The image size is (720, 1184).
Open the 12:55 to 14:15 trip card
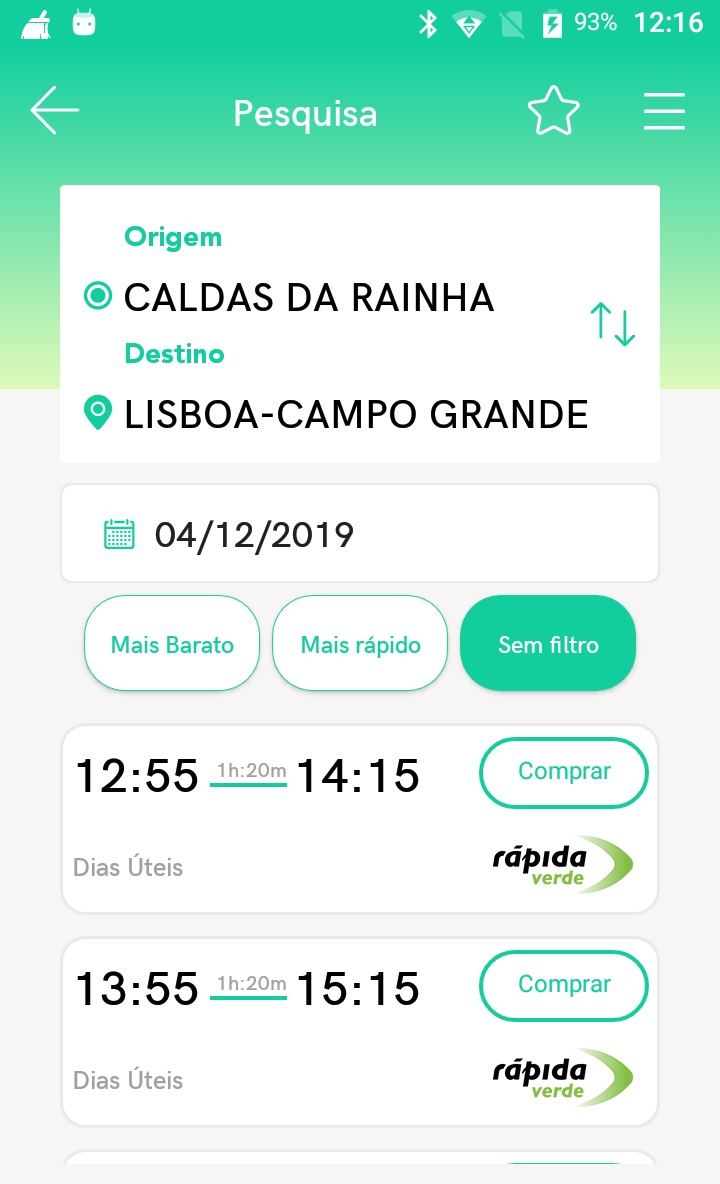360,819
